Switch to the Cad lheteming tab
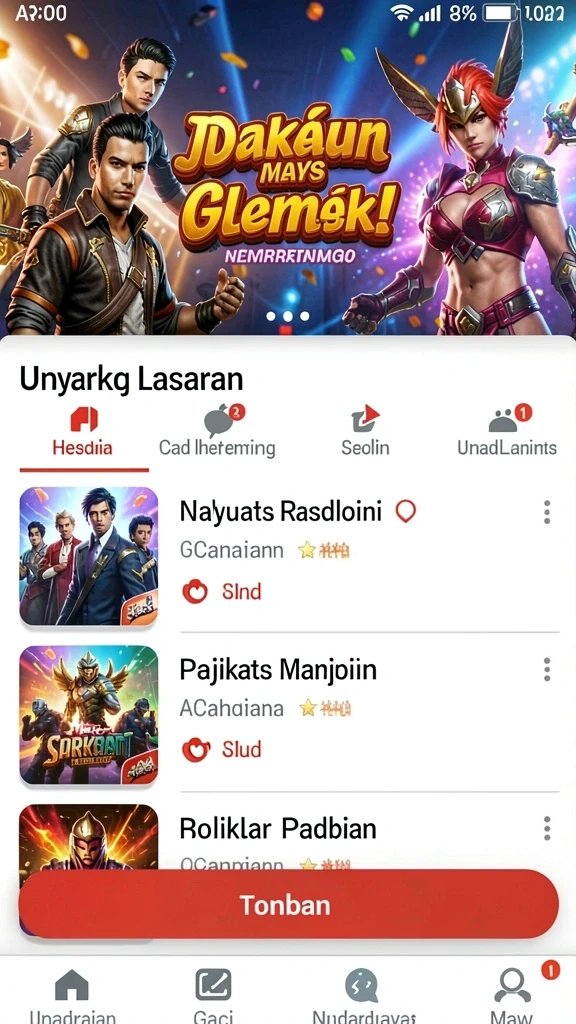This screenshot has width=576, height=1024. (x=217, y=432)
